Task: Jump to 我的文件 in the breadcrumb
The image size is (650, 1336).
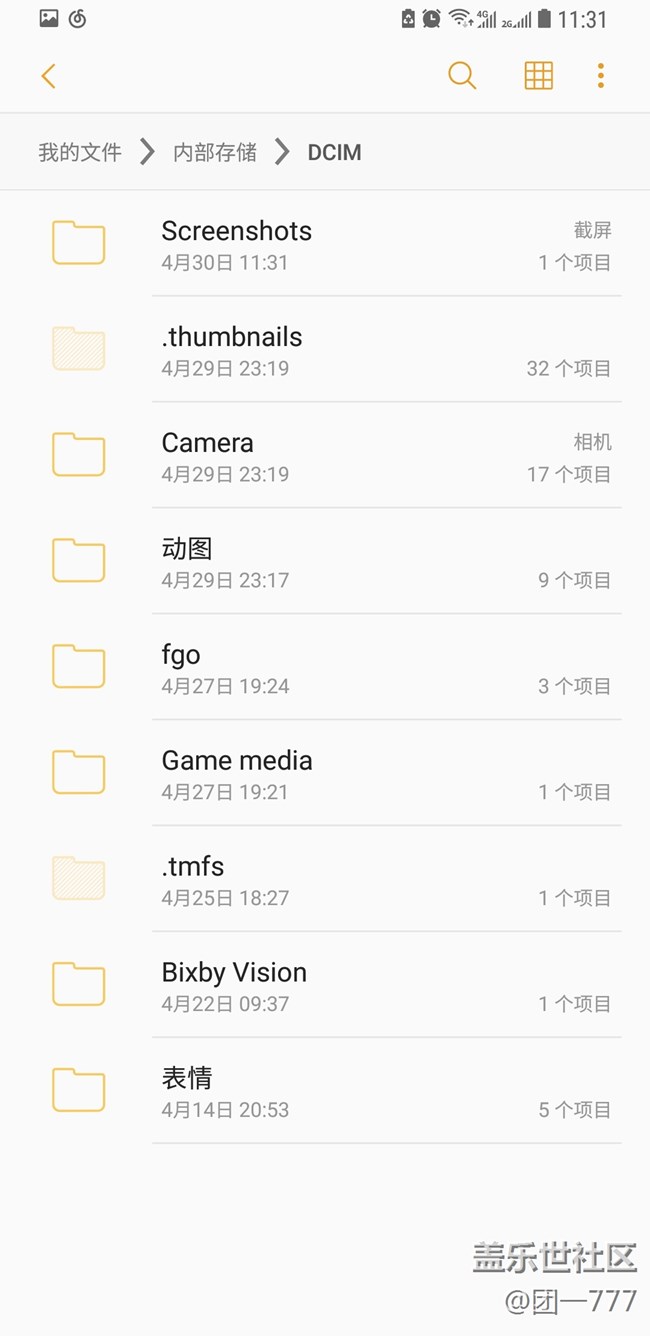Action: [x=80, y=152]
